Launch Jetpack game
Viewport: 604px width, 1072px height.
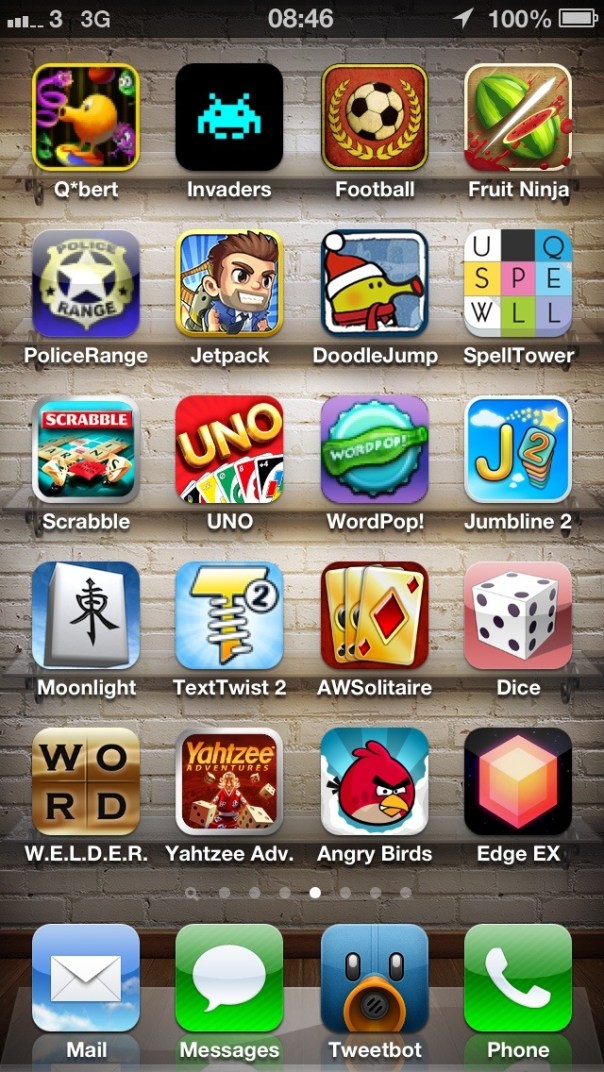click(229, 284)
